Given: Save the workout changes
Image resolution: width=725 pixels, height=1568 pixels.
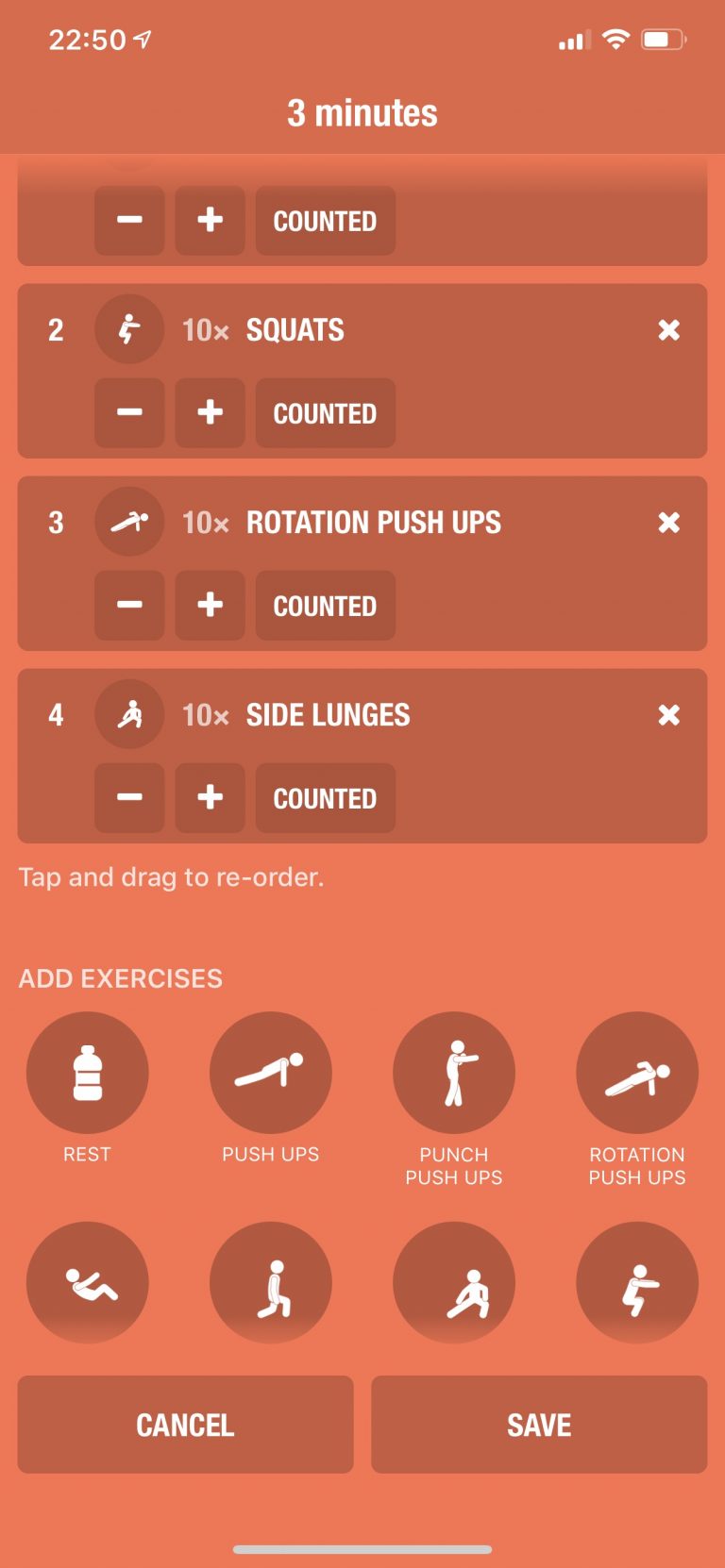Looking at the screenshot, I should pos(539,1425).
